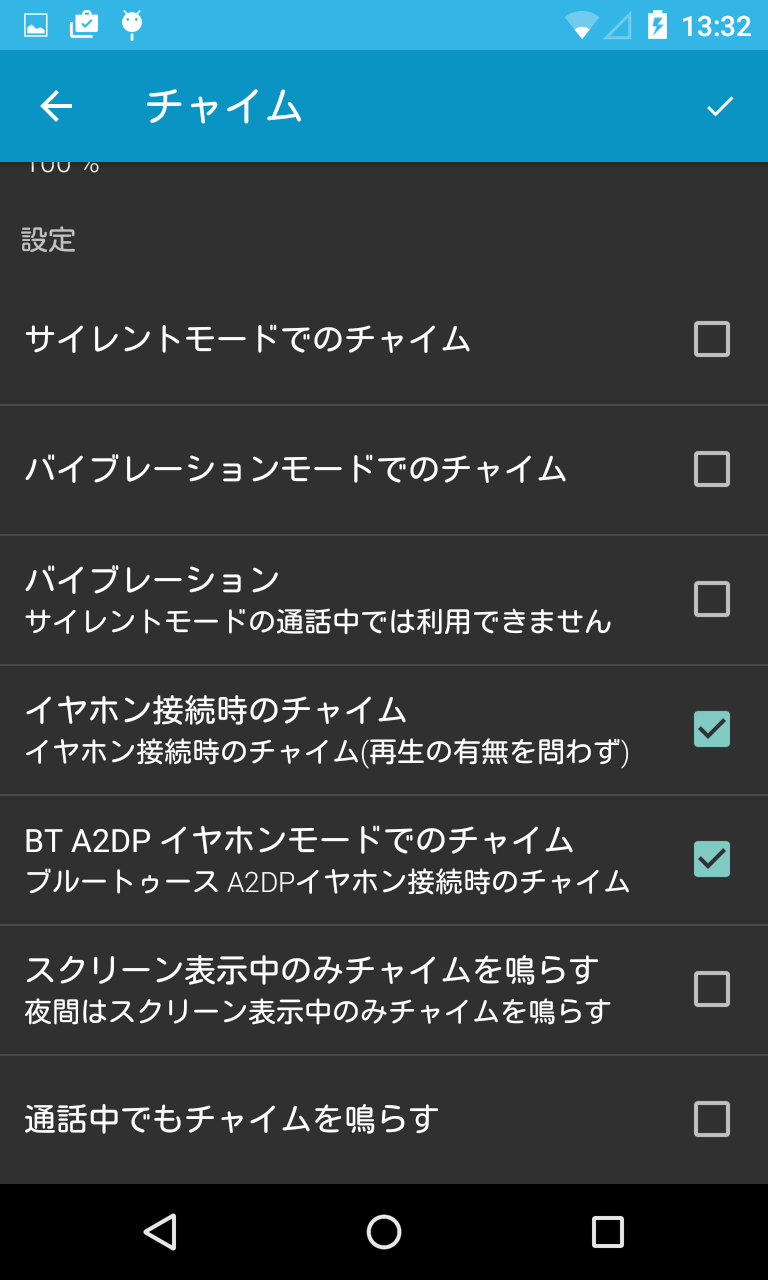
Task: Tap the Wi-Fi status icon
Action: [581, 24]
